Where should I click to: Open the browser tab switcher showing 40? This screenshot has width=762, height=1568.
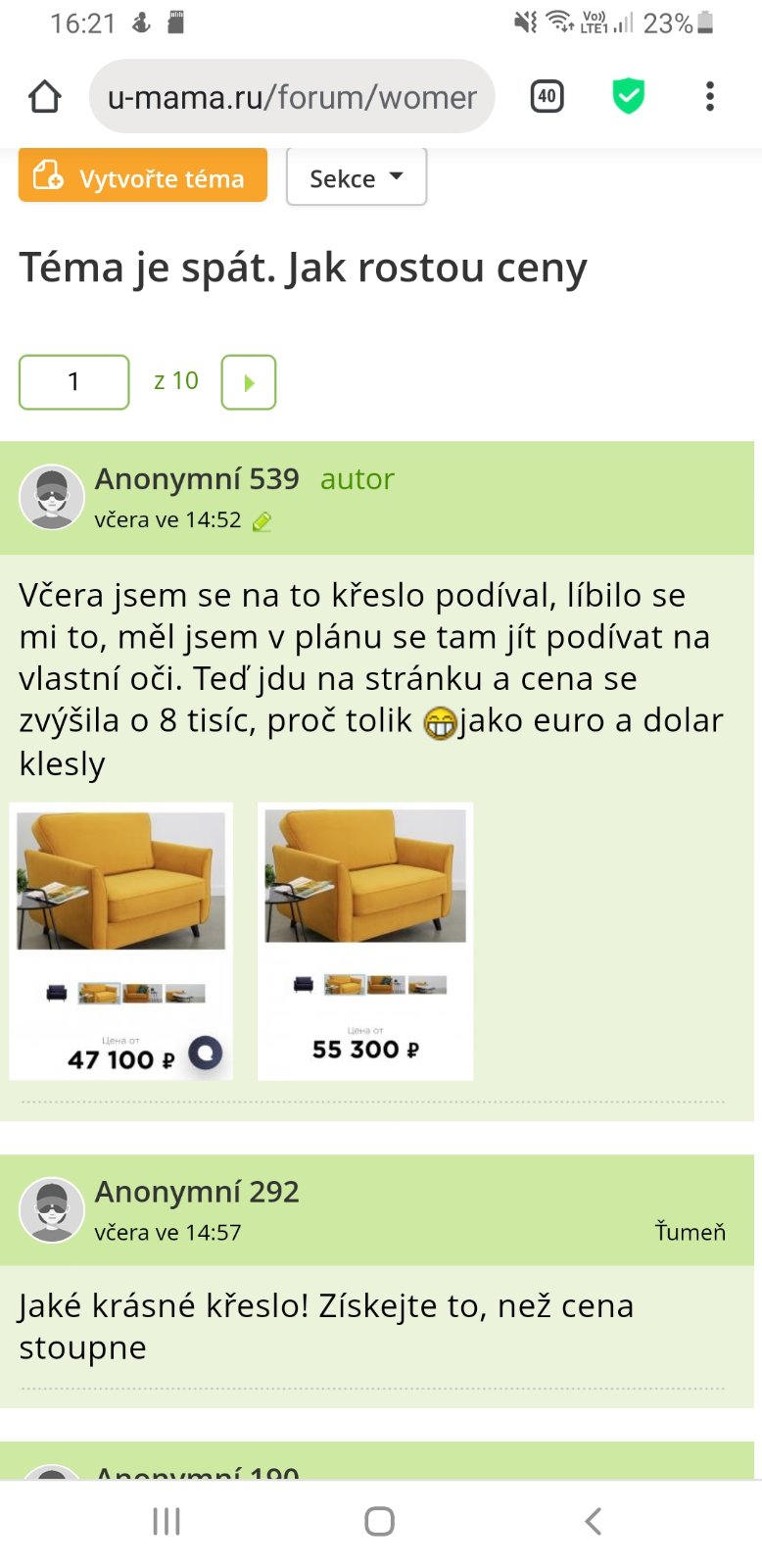tap(547, 96)
